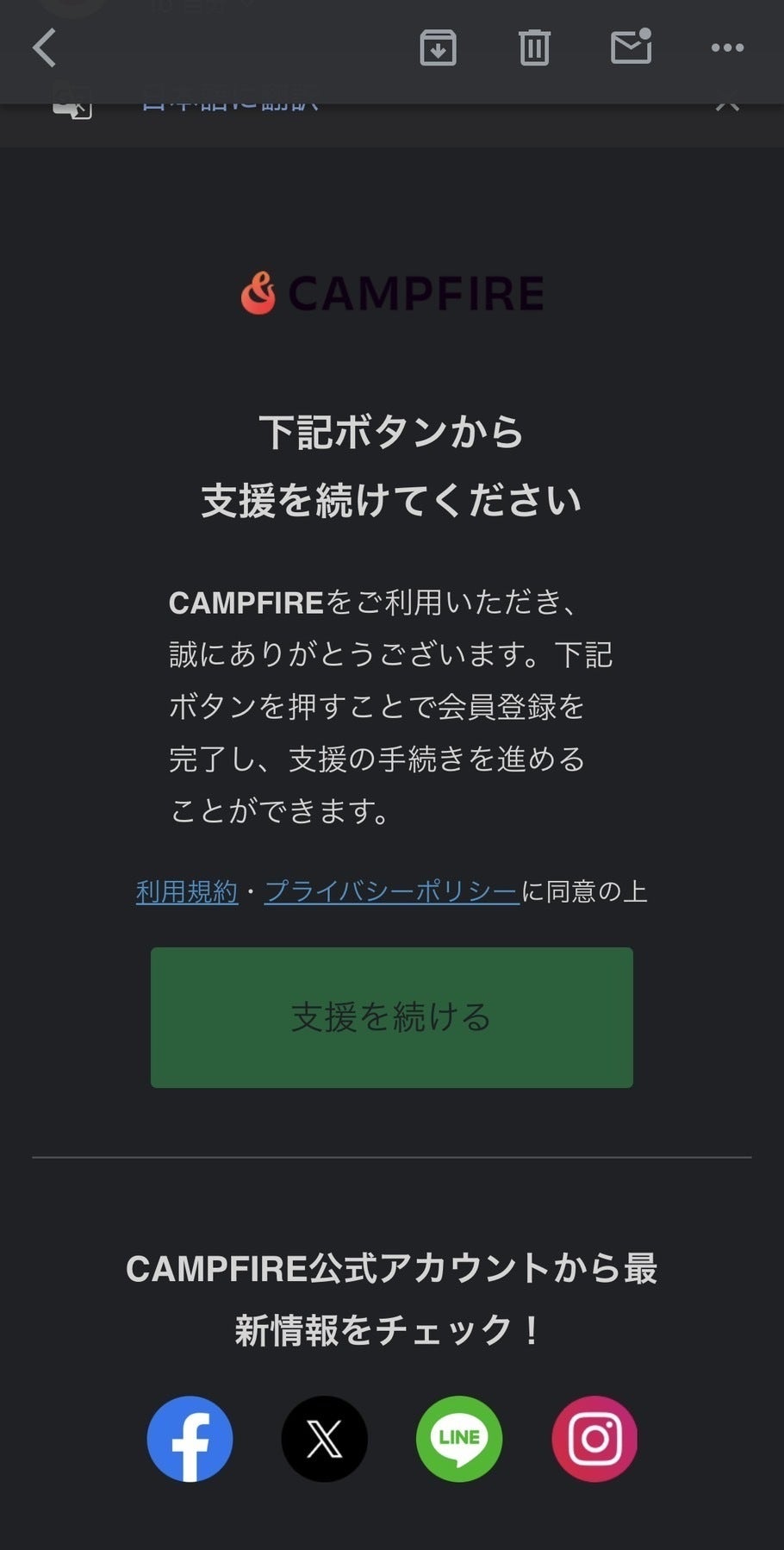The image size is (784, 1550).
Task: Mark this email as unread
Action: [631, 47]
